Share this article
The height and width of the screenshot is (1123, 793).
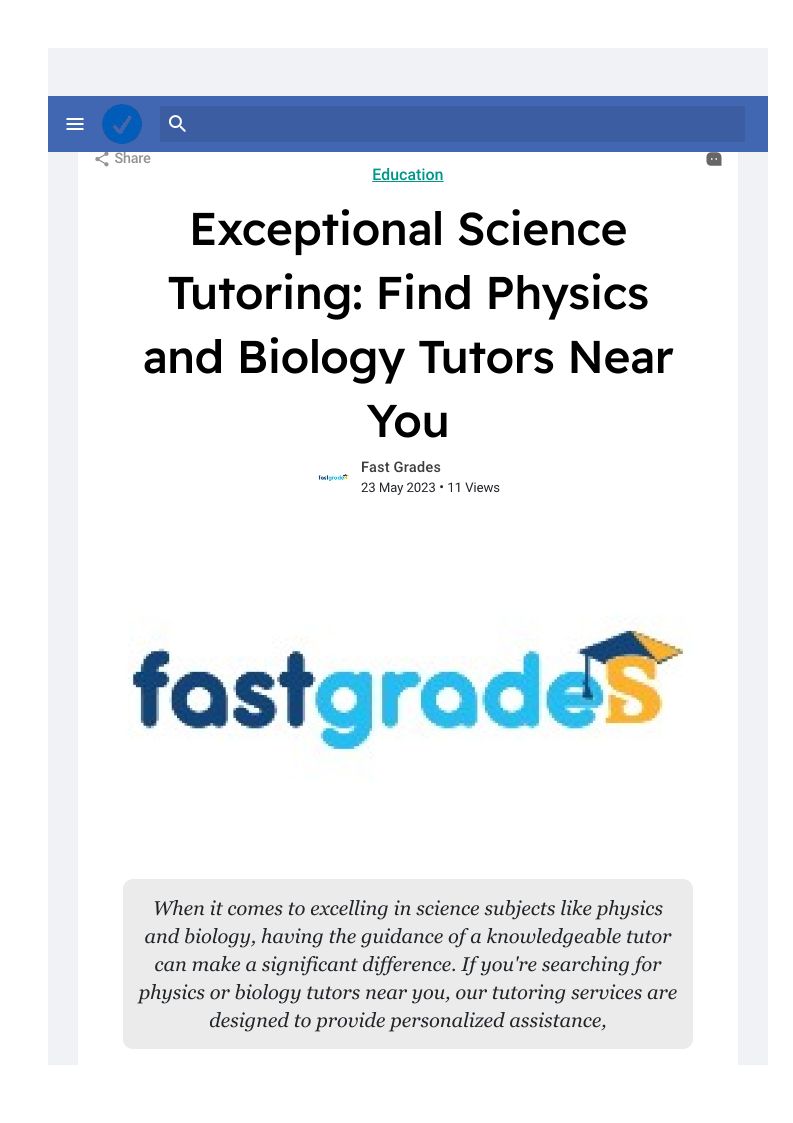click(122, 159)
